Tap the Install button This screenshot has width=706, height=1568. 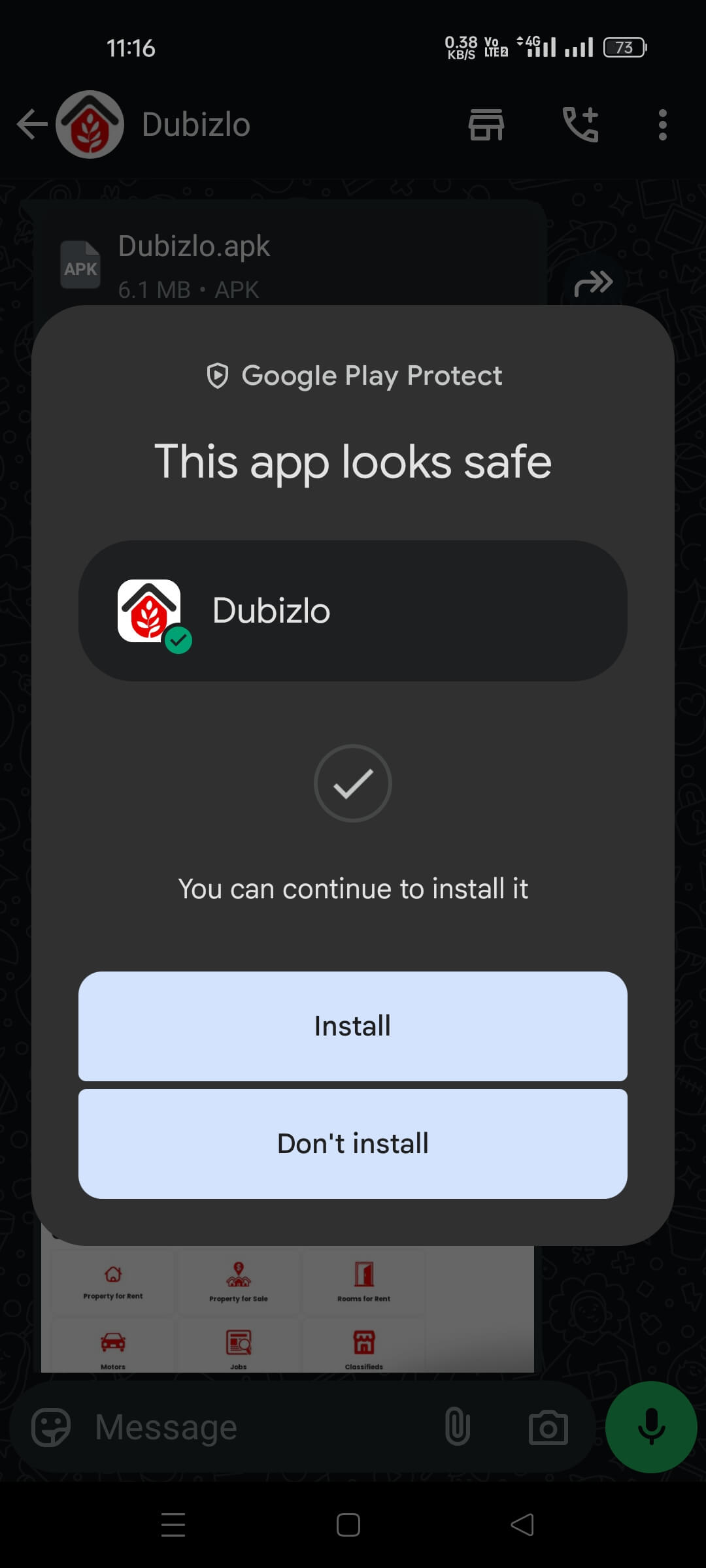pyautogui.click(x=353, y=1026)
